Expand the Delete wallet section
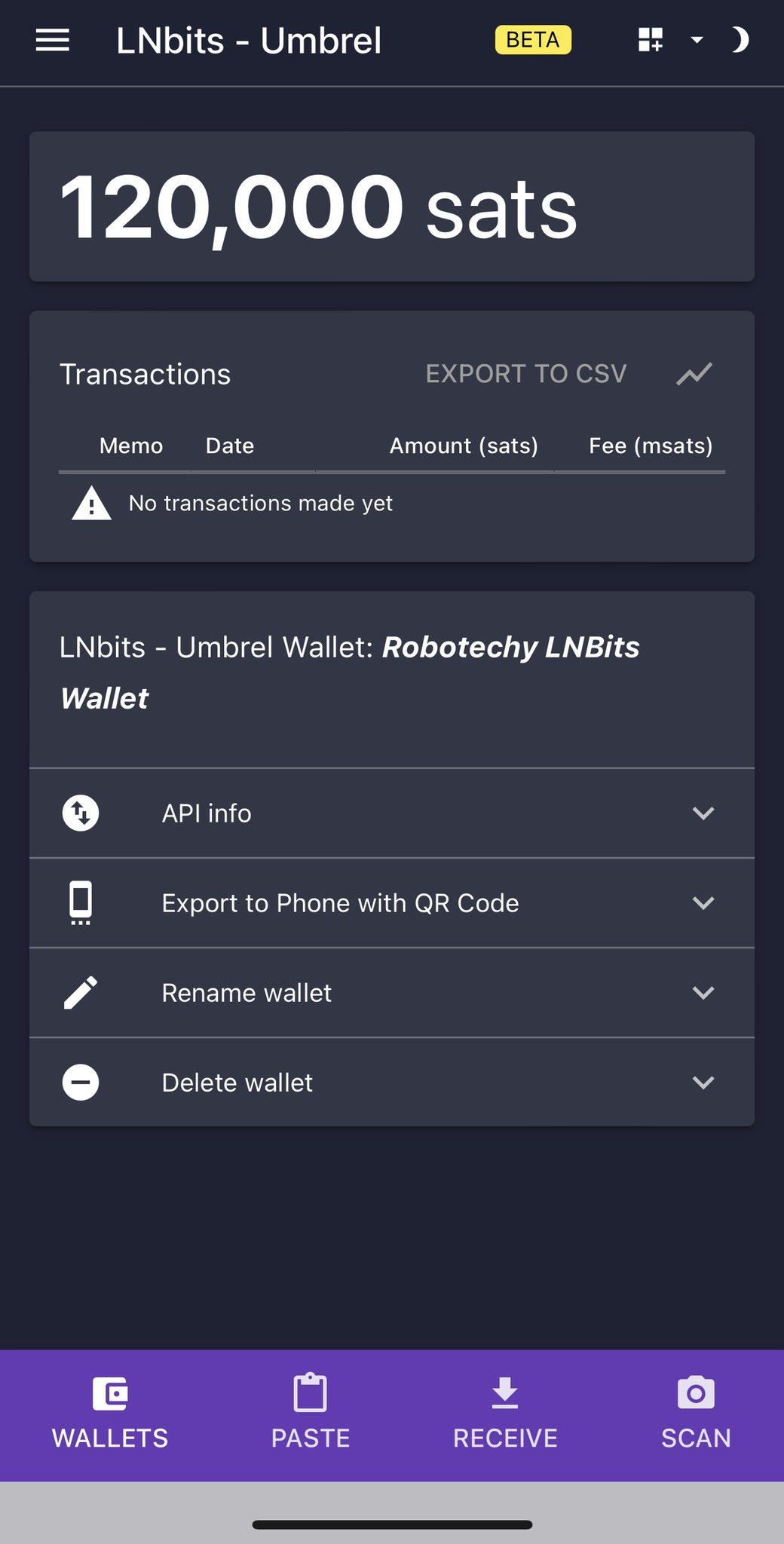 point(704,1082)
